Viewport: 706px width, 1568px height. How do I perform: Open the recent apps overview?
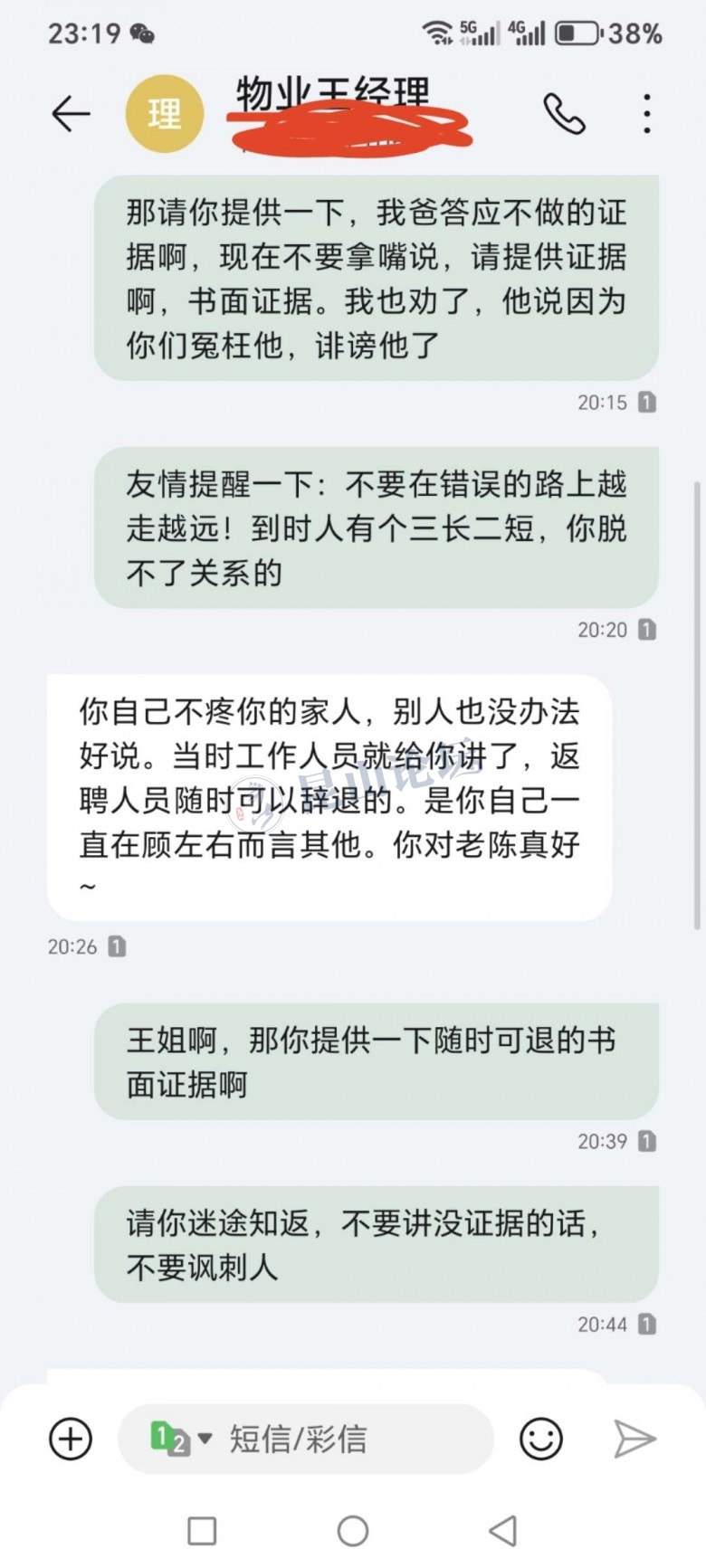point(202,1531)
